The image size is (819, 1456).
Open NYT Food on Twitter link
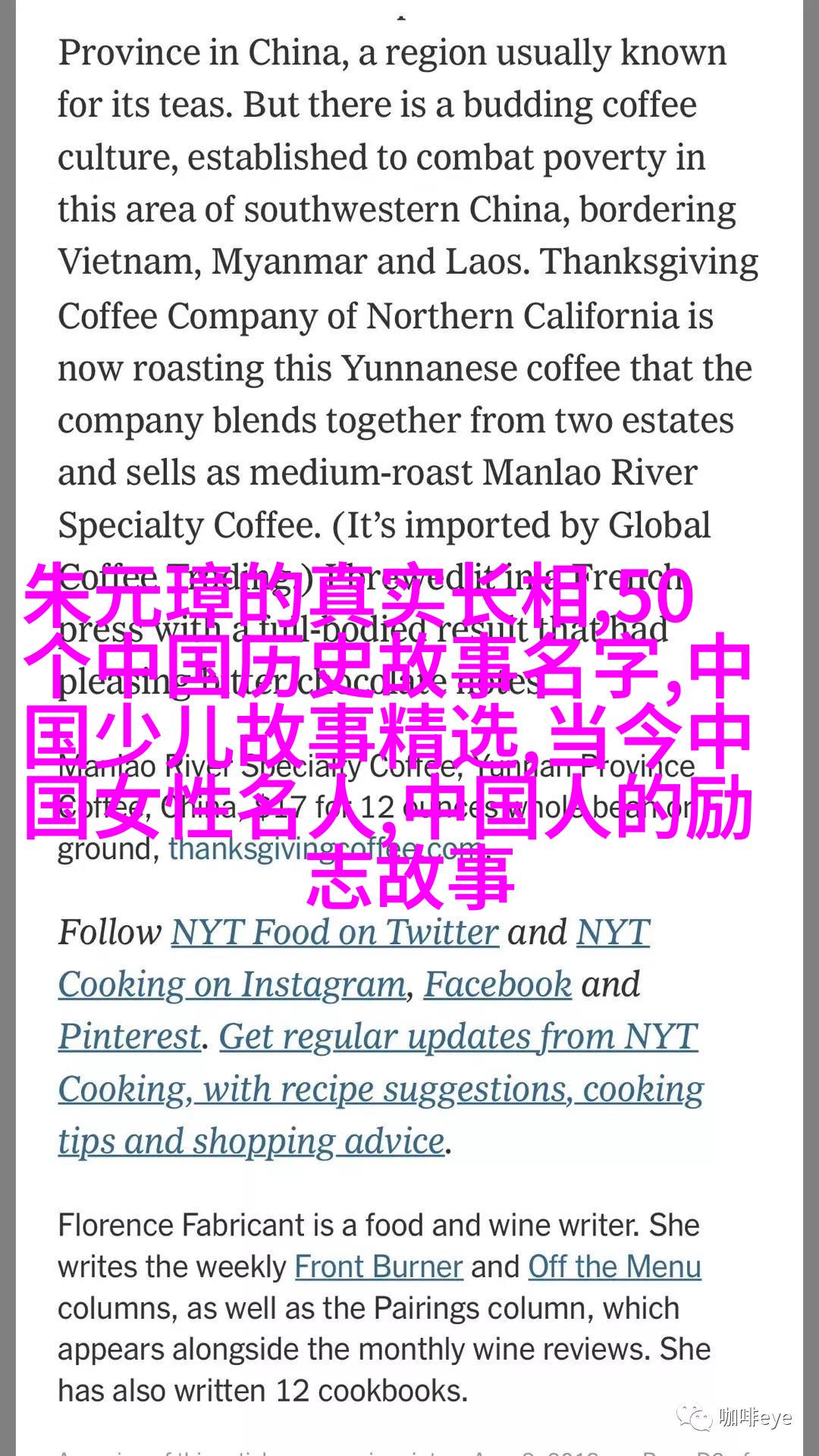coord(334,933)
